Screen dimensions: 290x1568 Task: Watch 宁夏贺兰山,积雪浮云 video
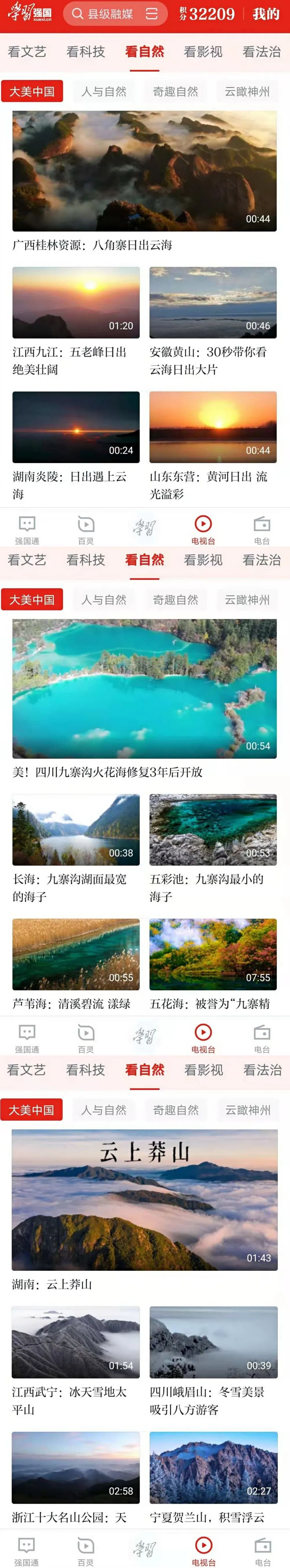tap(213, 1467)
